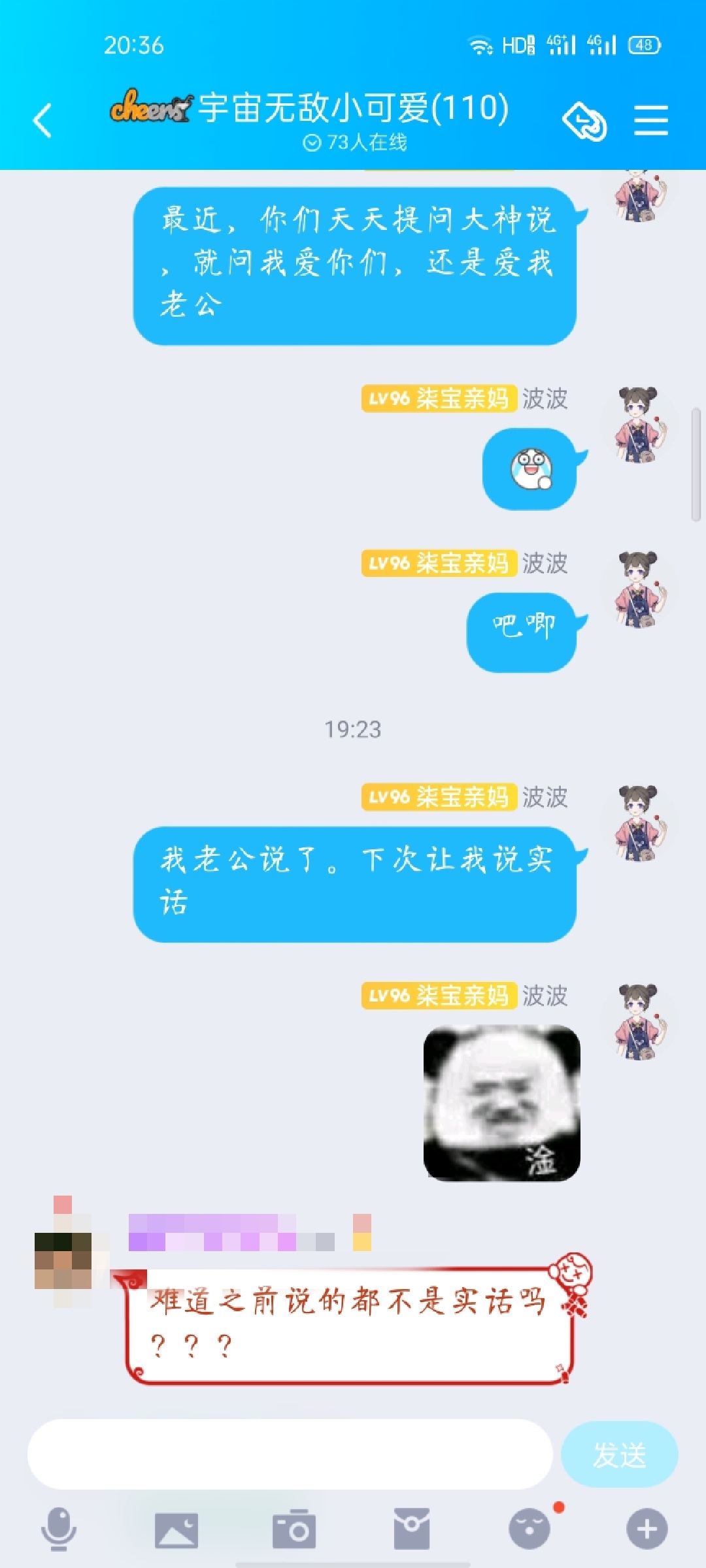
Task: Tap the message input field
Action: pos(290,1454)
